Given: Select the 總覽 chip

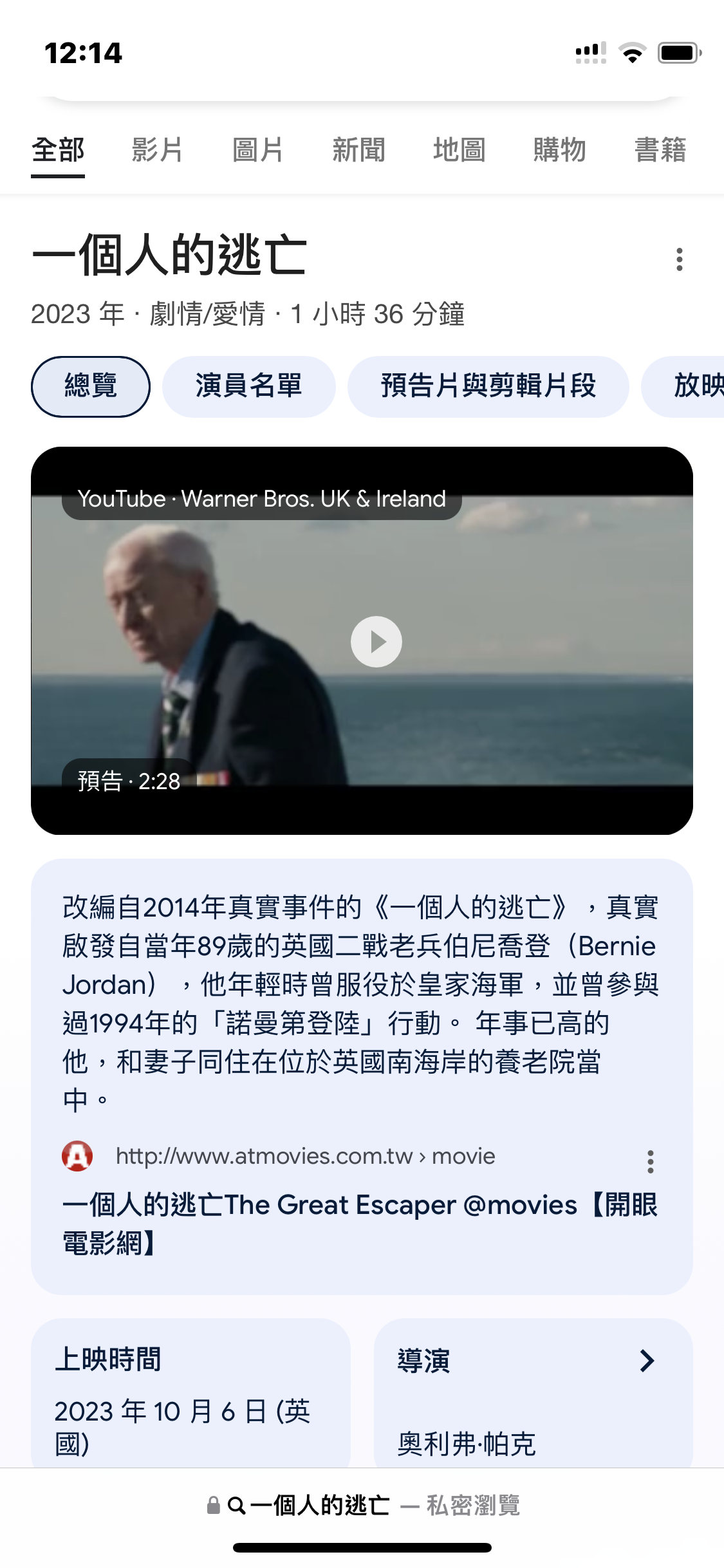Looking at the screenshot, I should click(x=91, y=386).
